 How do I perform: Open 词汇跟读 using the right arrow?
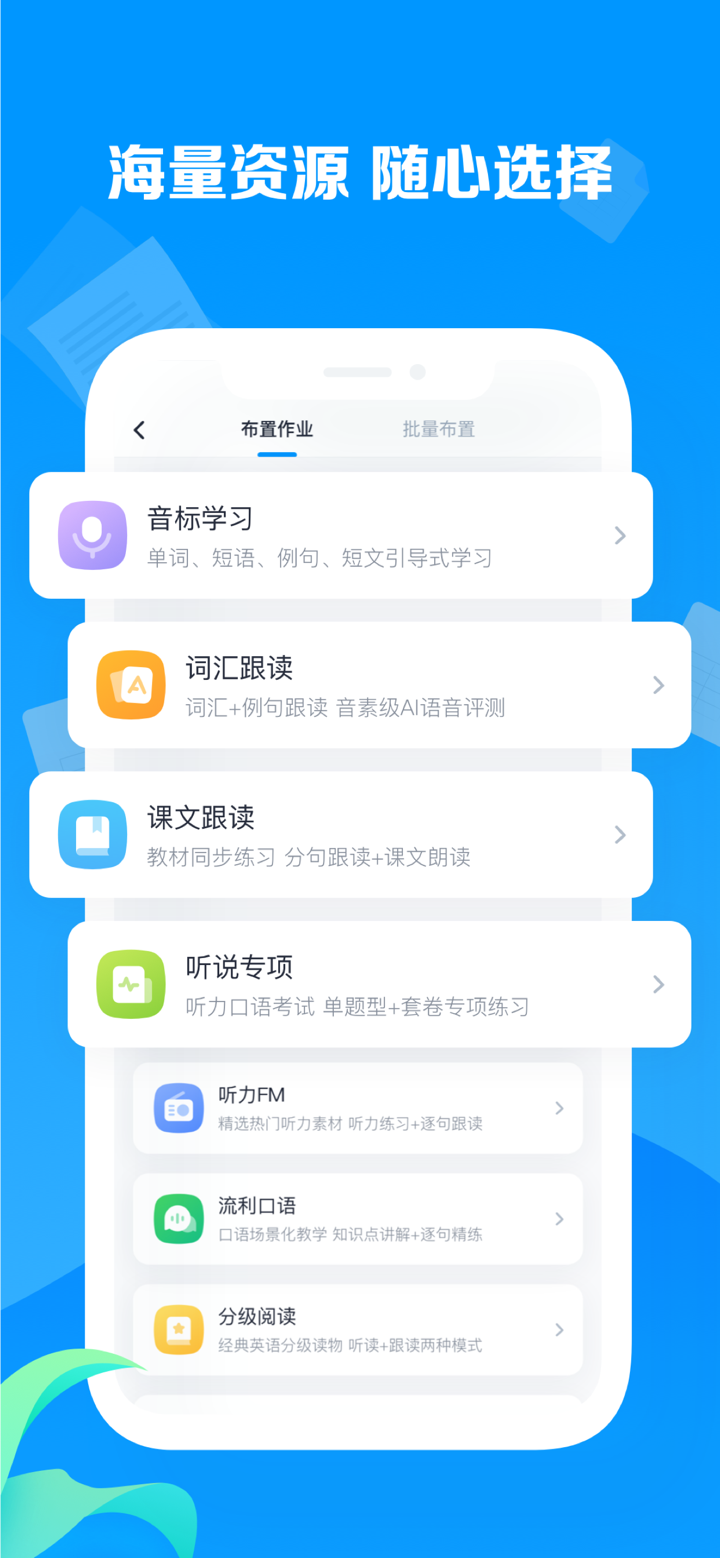click(x=657, y=685)
